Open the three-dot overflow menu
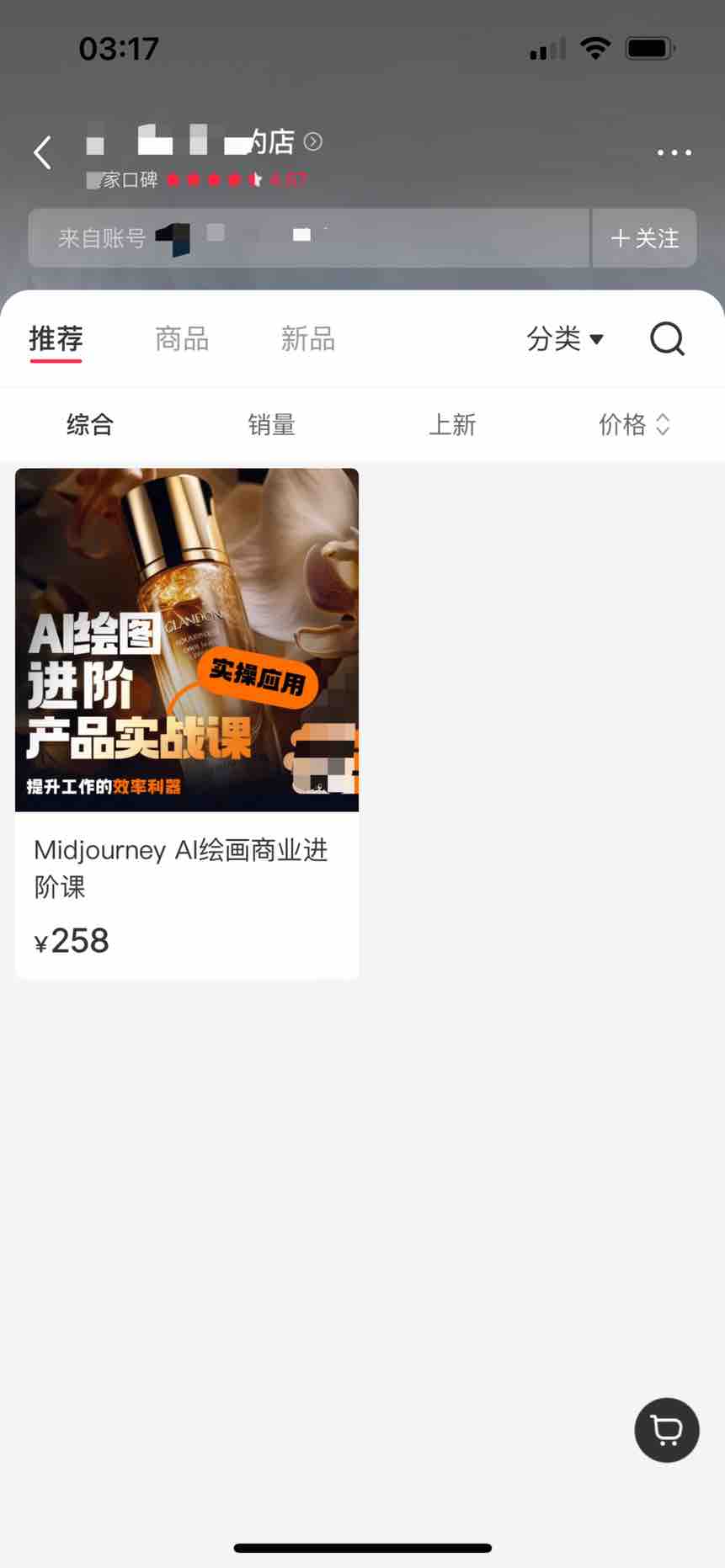The height and width of the screenshot is (1568, 725). pos(674,152)
